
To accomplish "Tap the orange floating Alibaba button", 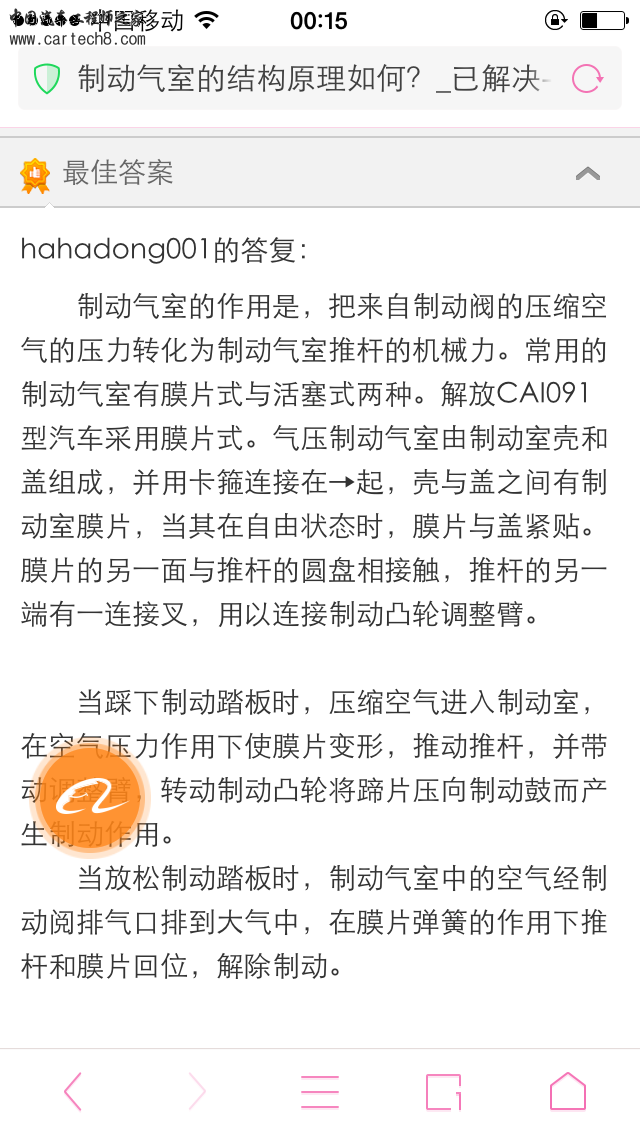I will coord(95,799).
